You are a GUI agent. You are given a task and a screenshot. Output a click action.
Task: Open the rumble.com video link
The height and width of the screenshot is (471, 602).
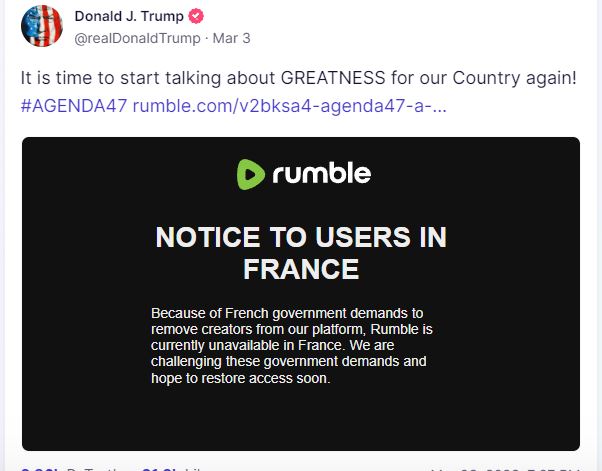[288, 106]
